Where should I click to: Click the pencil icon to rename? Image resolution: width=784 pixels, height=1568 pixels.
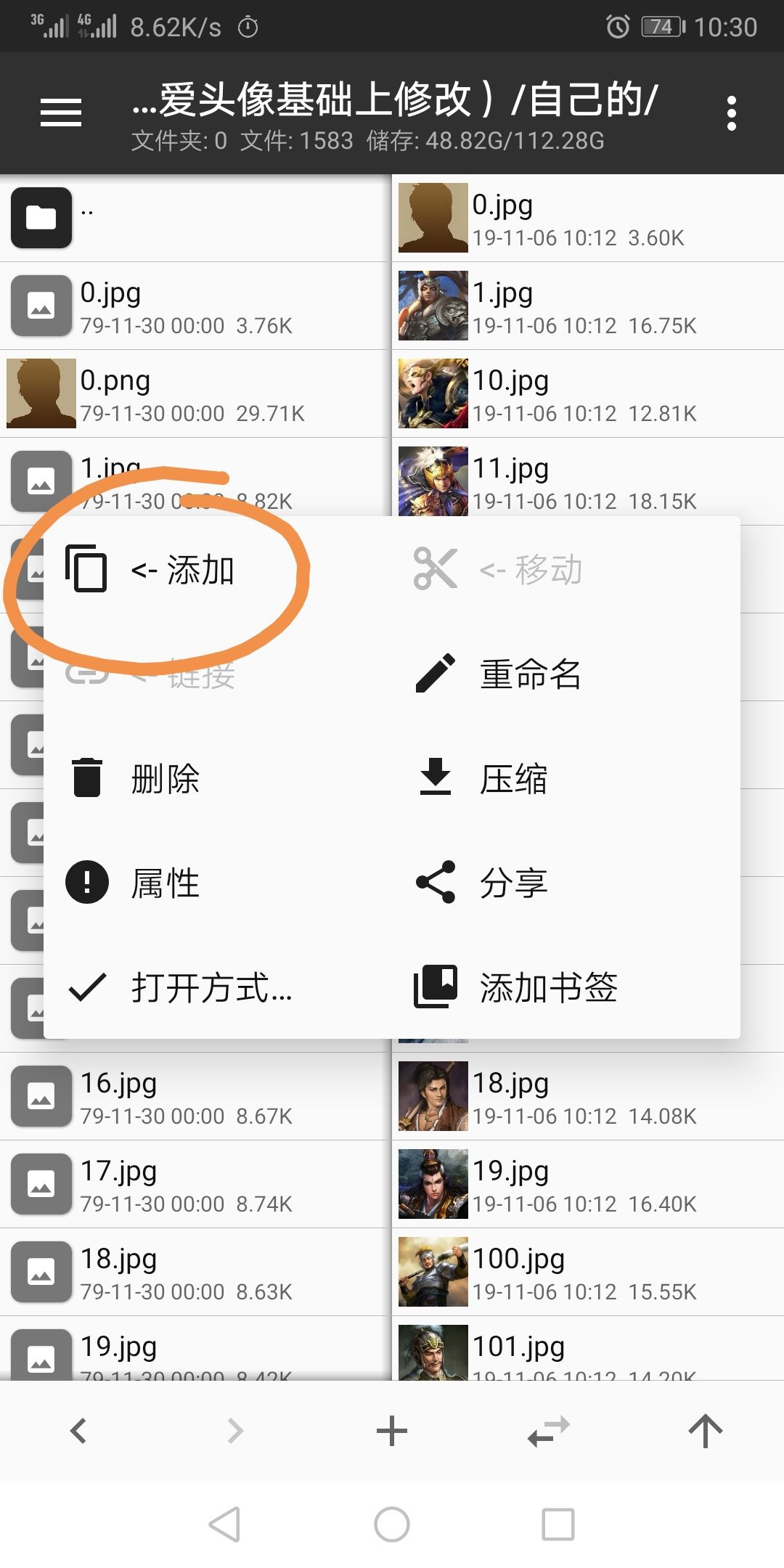coord(433,673)
